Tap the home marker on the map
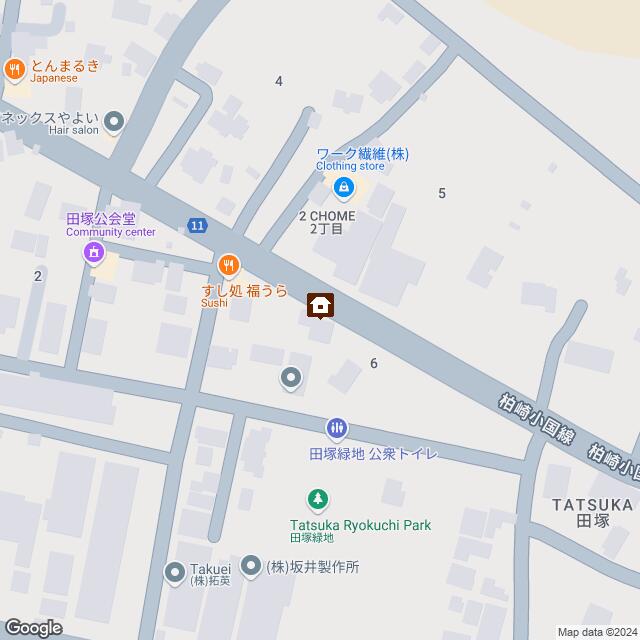The image size is (640, 640). (x=320, y=306)
